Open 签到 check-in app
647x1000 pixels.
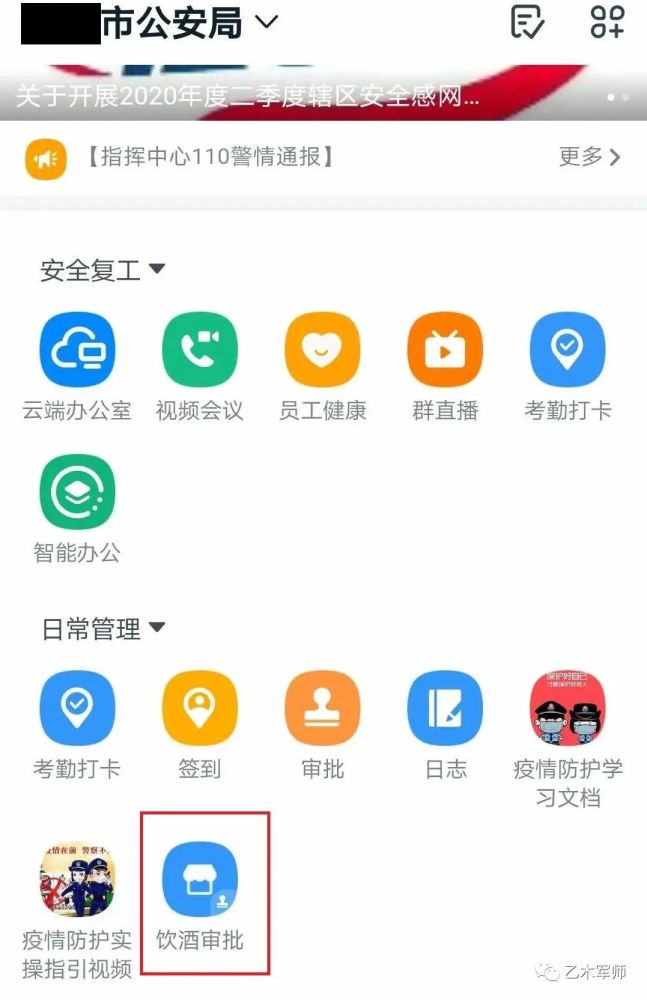(x=200, y=709)
